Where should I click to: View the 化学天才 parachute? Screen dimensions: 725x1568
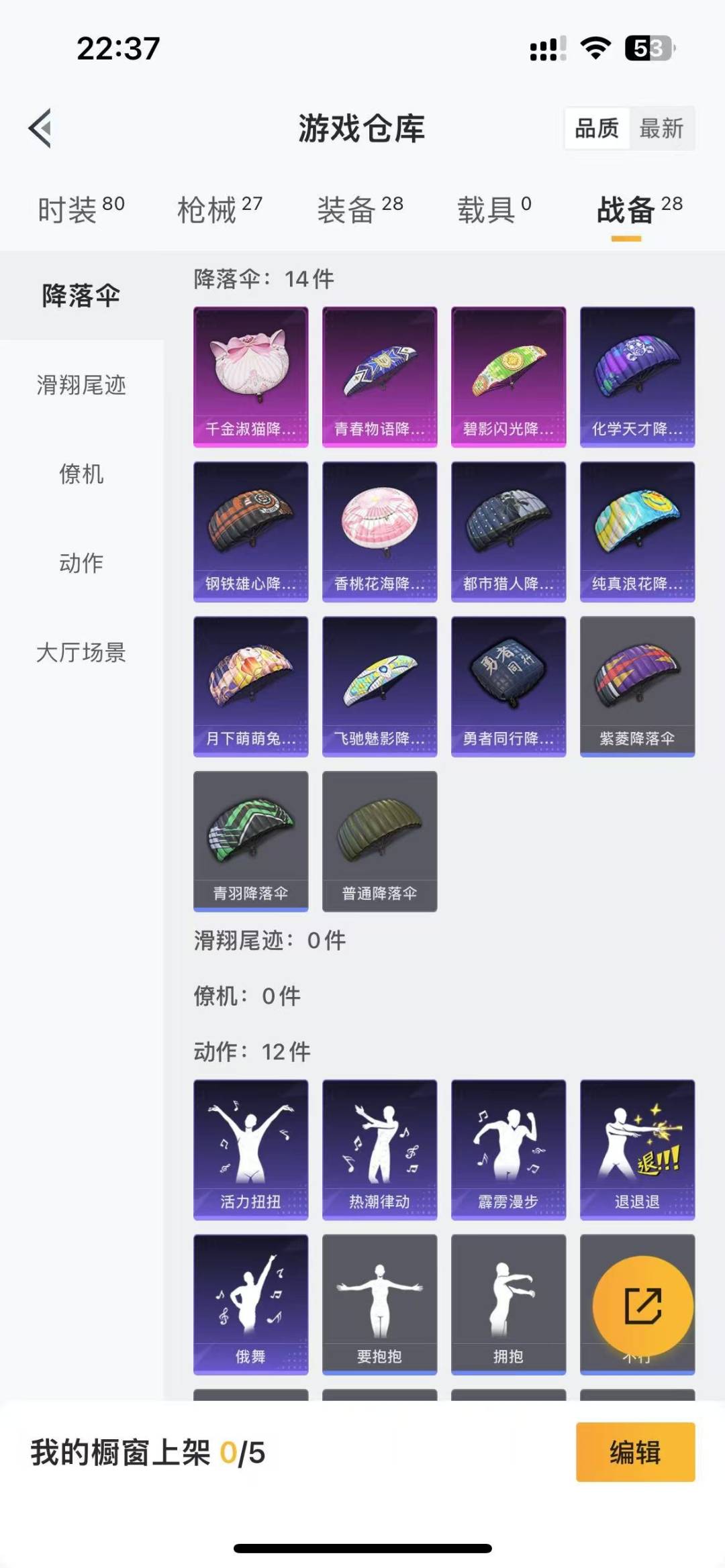point(637,376)
